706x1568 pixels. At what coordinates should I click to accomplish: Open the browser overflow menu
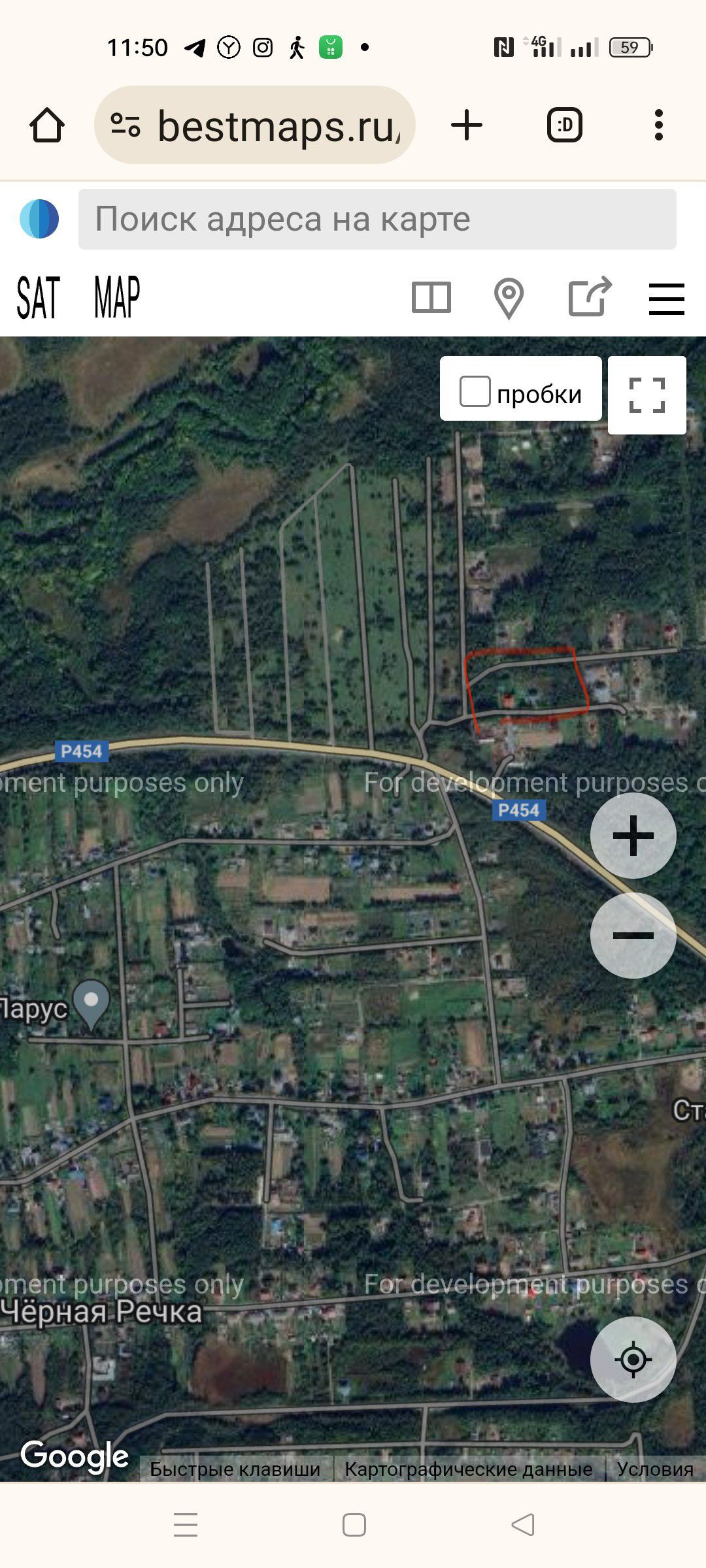[x=659, y=125]
